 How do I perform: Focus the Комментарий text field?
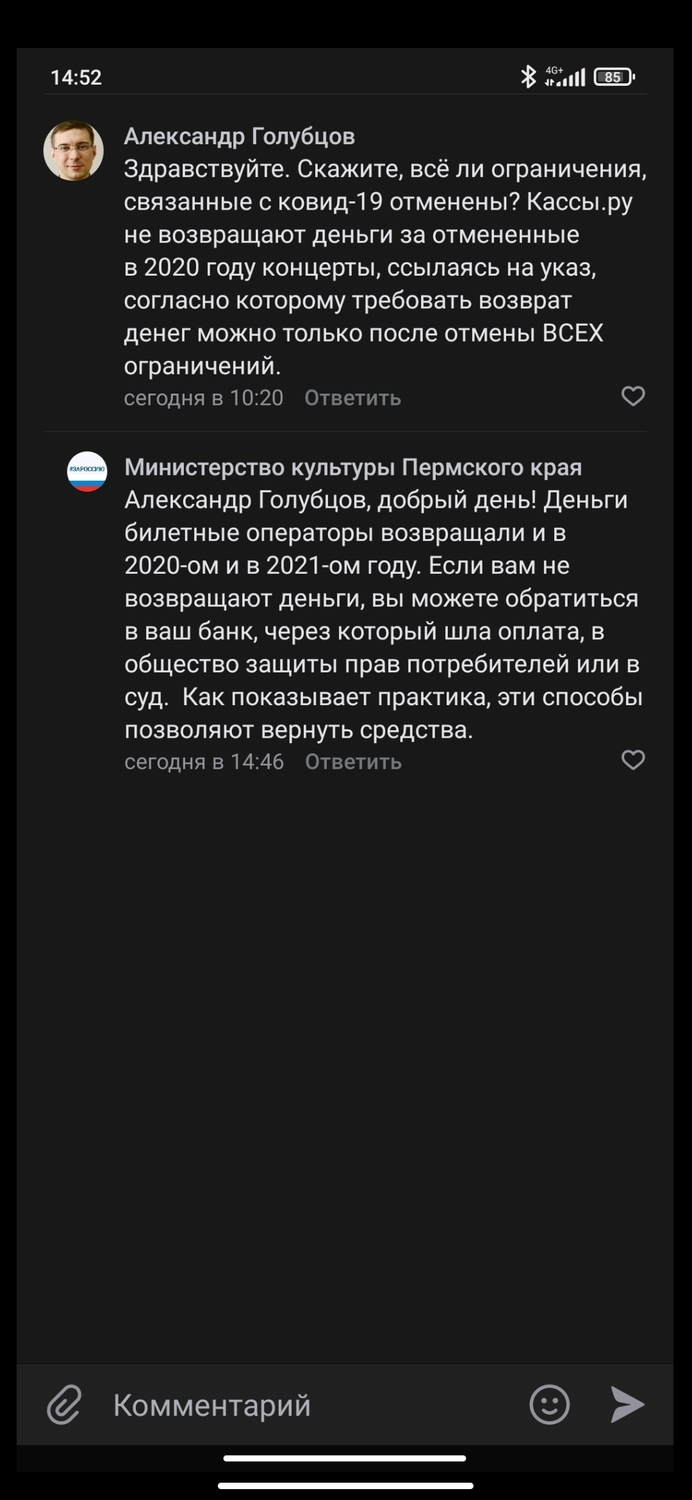pos(310,1405)
